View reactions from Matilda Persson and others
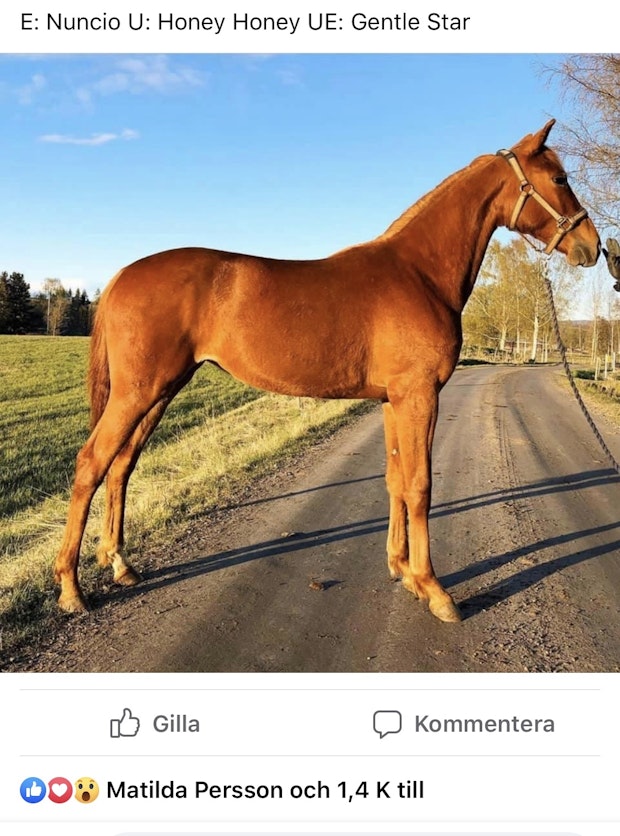This screenshot has width=620, height=836. pos(222,790)
